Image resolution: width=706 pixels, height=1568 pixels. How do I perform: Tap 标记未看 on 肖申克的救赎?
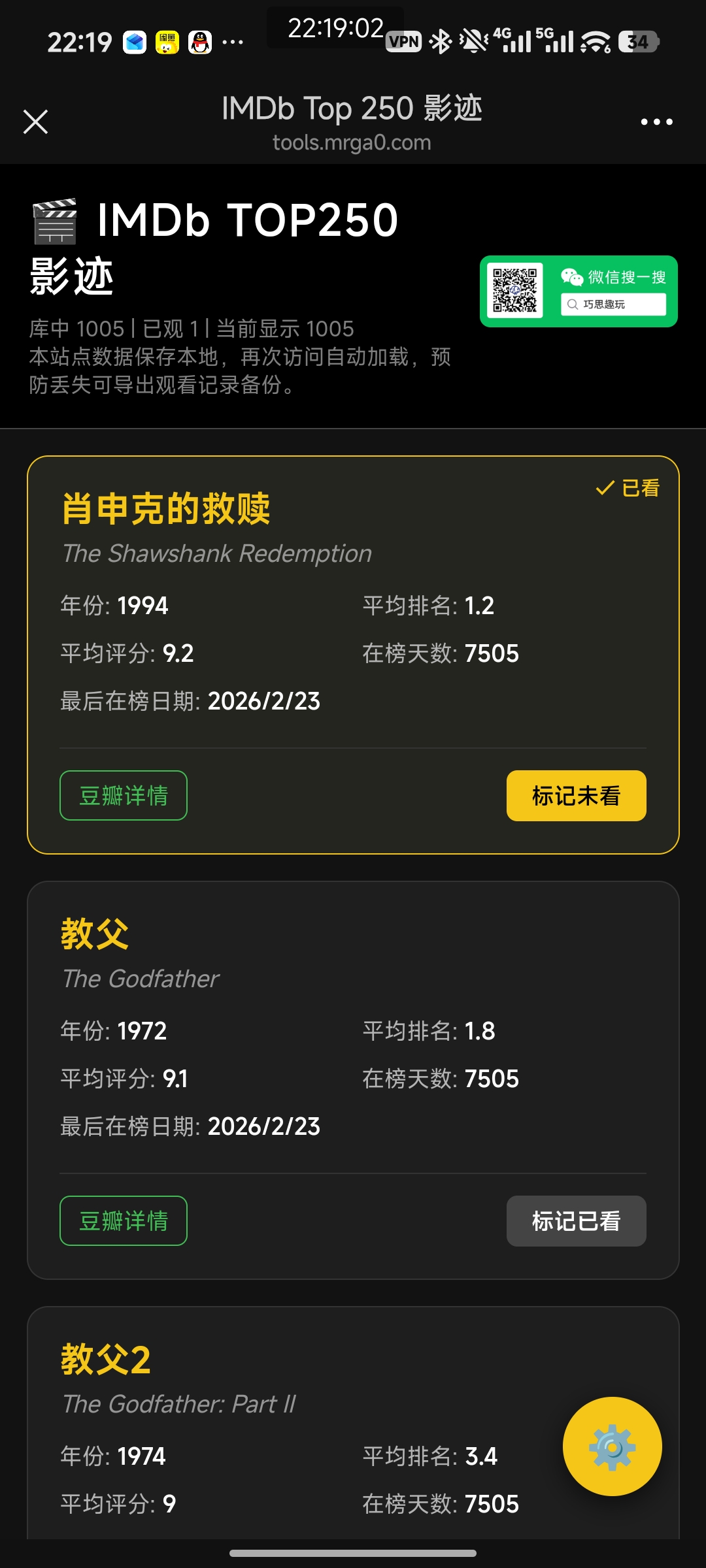(576, 795)
